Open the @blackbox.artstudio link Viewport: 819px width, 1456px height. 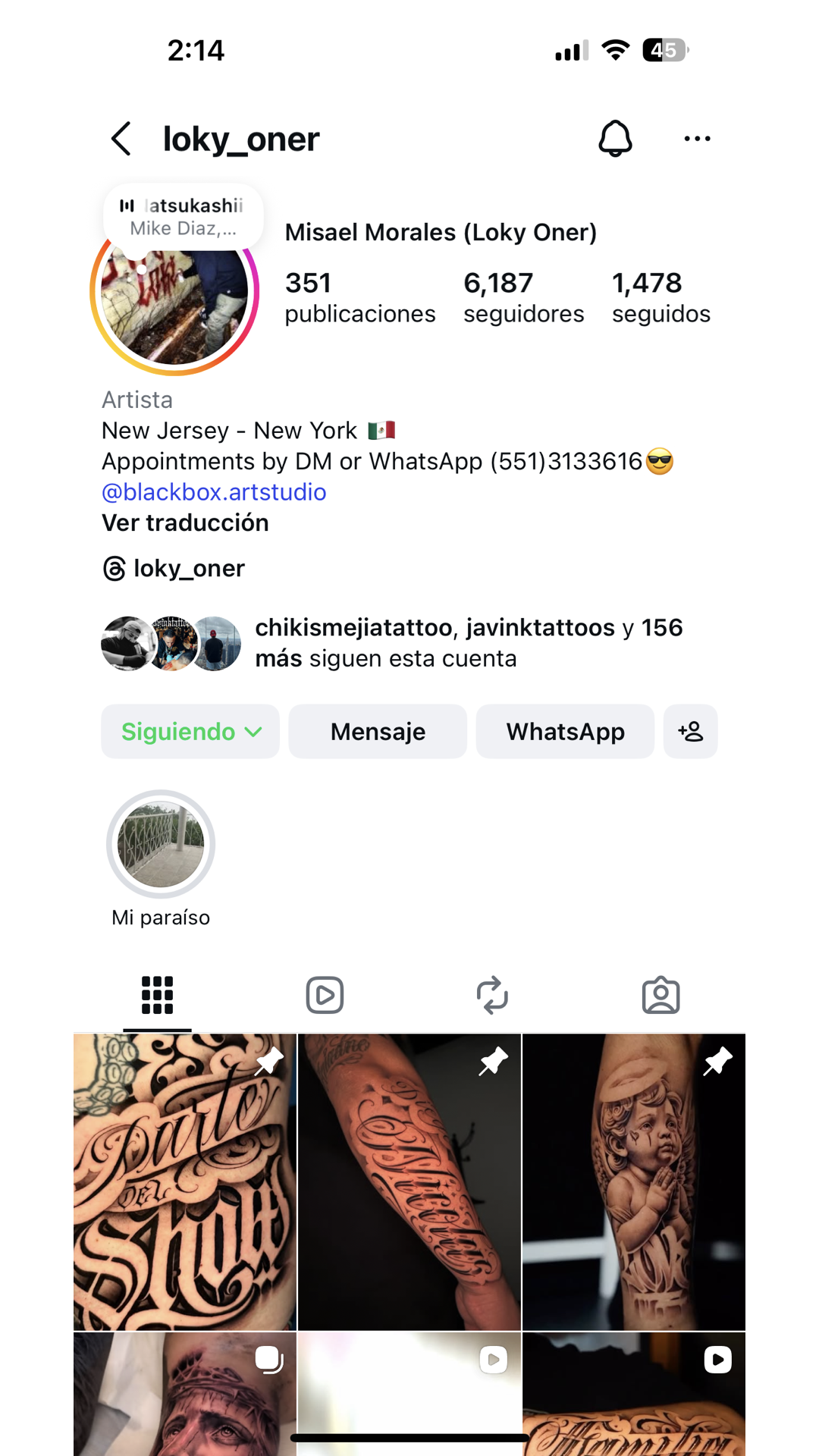(x=214, y=492)
